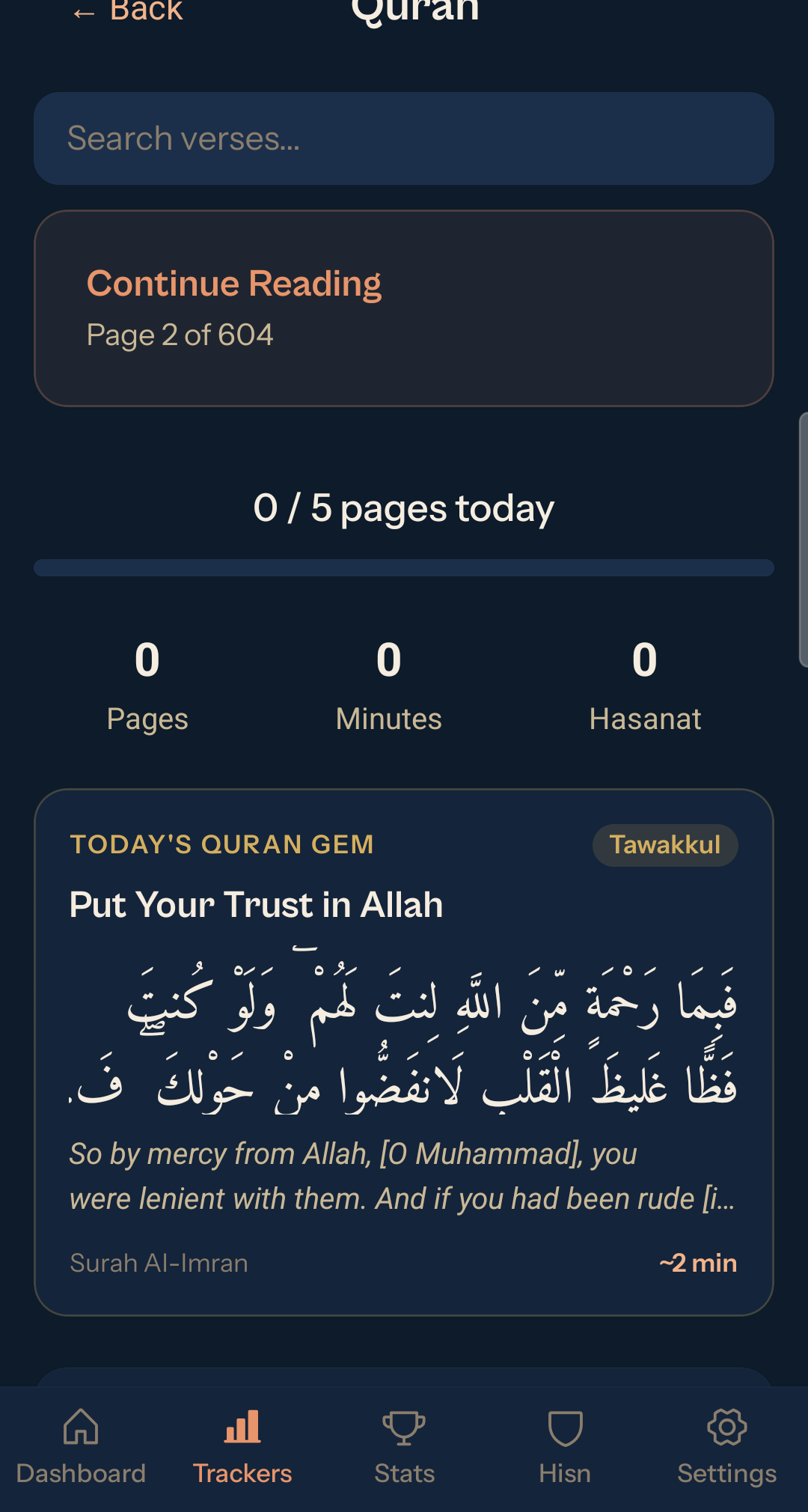Tap the Surah Al-Imran reference label
Image resolution: width=808 pixels, height=1512 pixels.
(159, 1263)
